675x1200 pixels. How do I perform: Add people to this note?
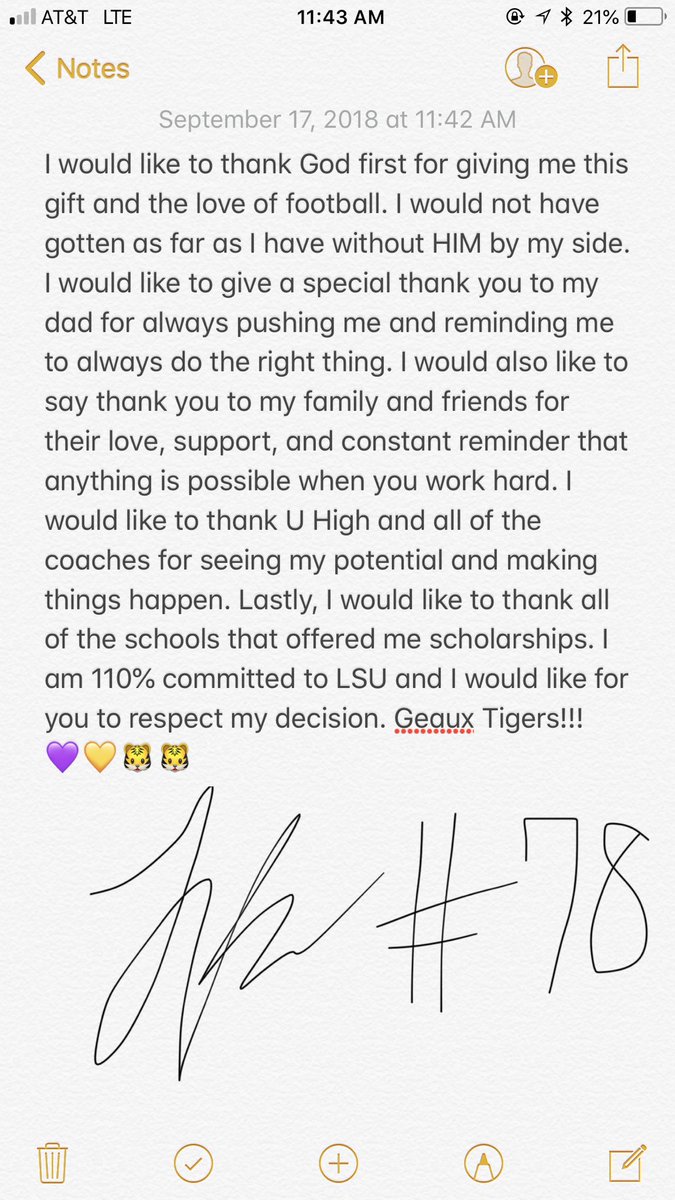point(530,69)
